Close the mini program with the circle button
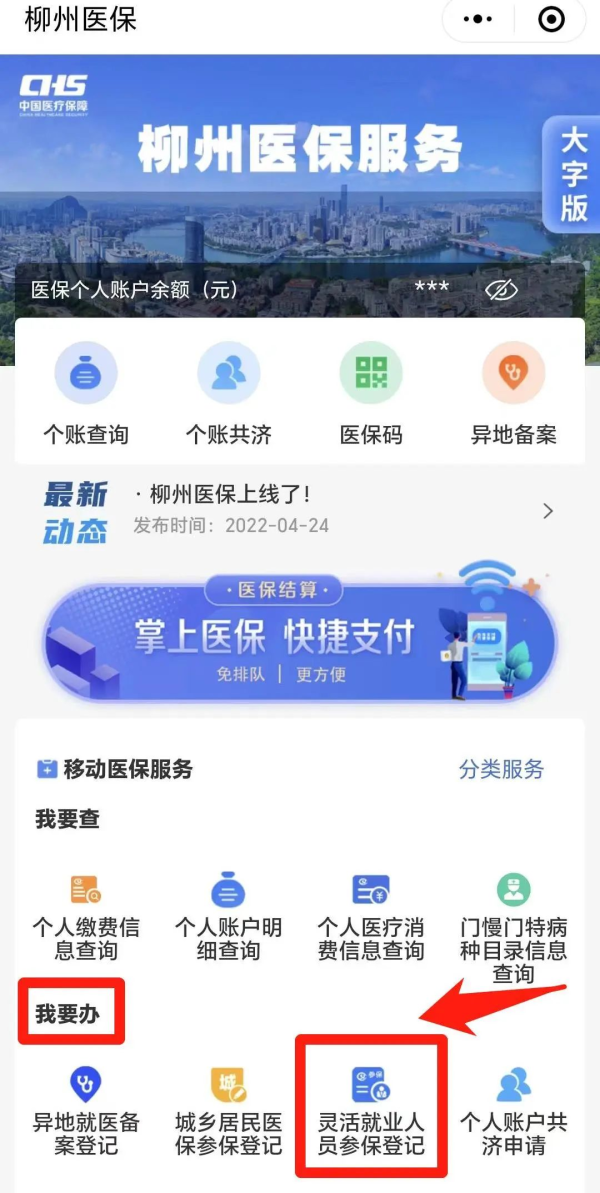600x1193 pixels. coord(551,20)
